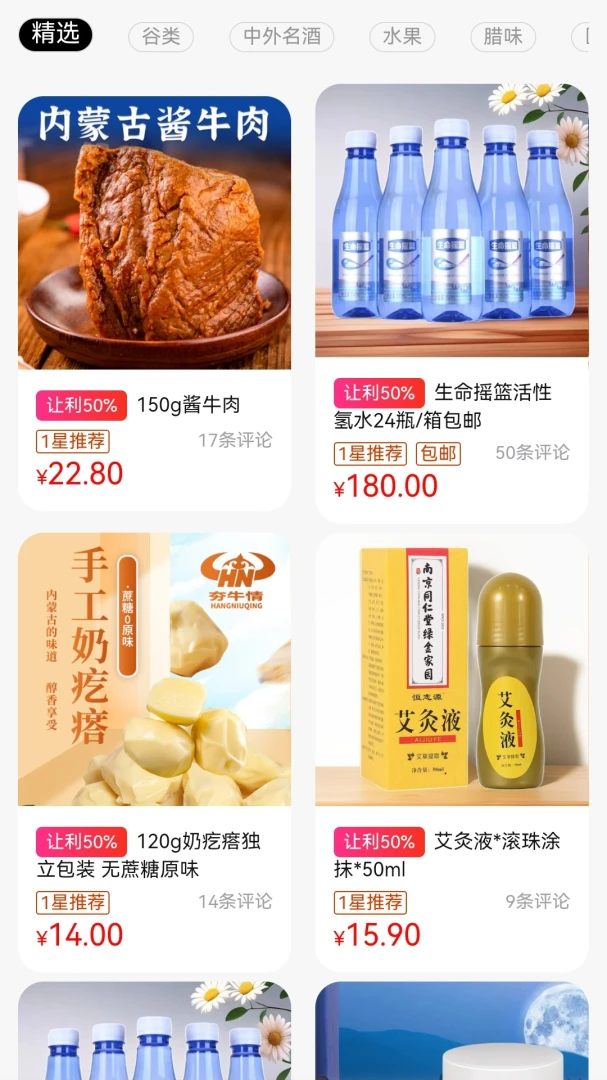Select the 精选 category tab
The width and height of the screenshot is (607, 1080).
[x=55, y=34]
